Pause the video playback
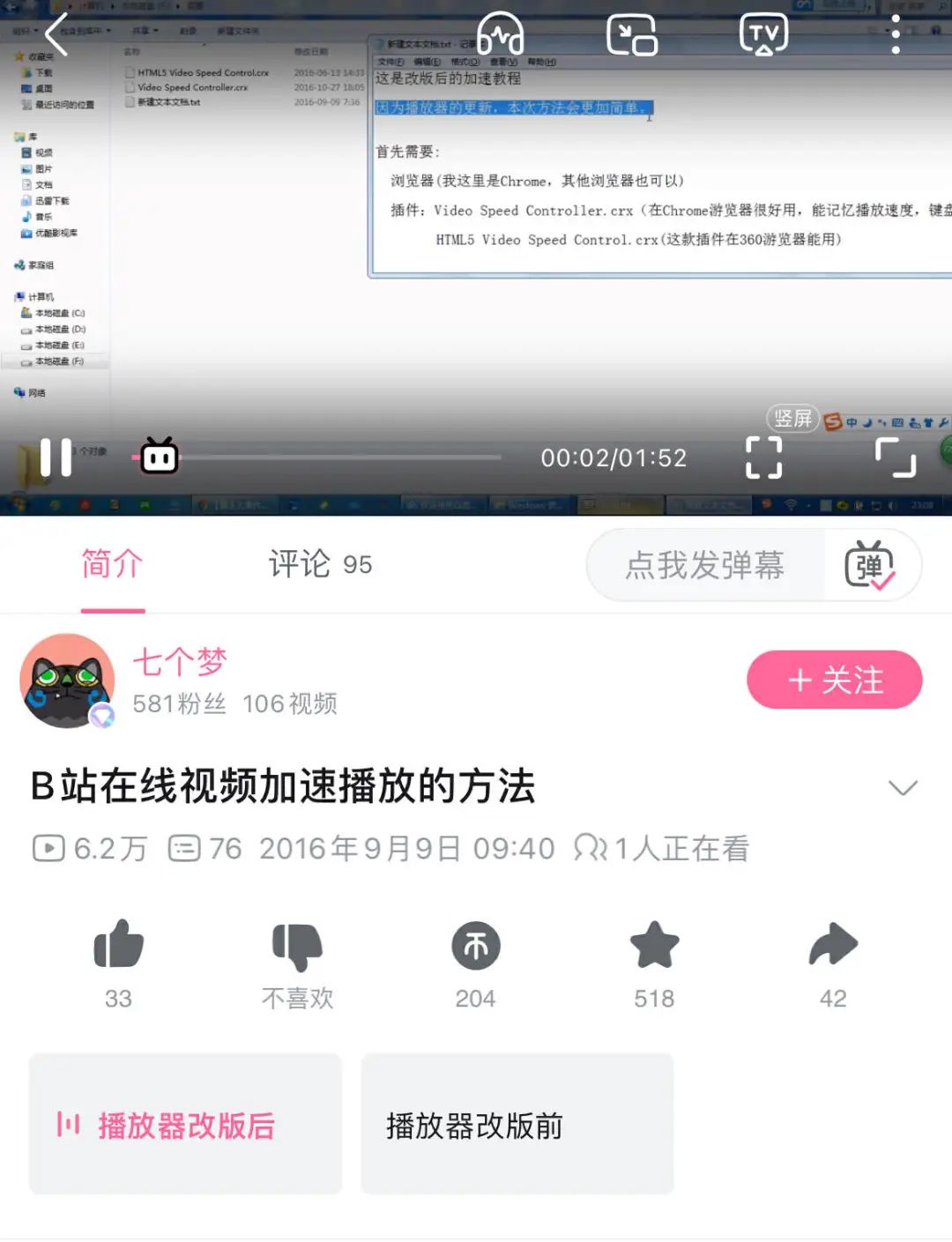 pos(56,457)
